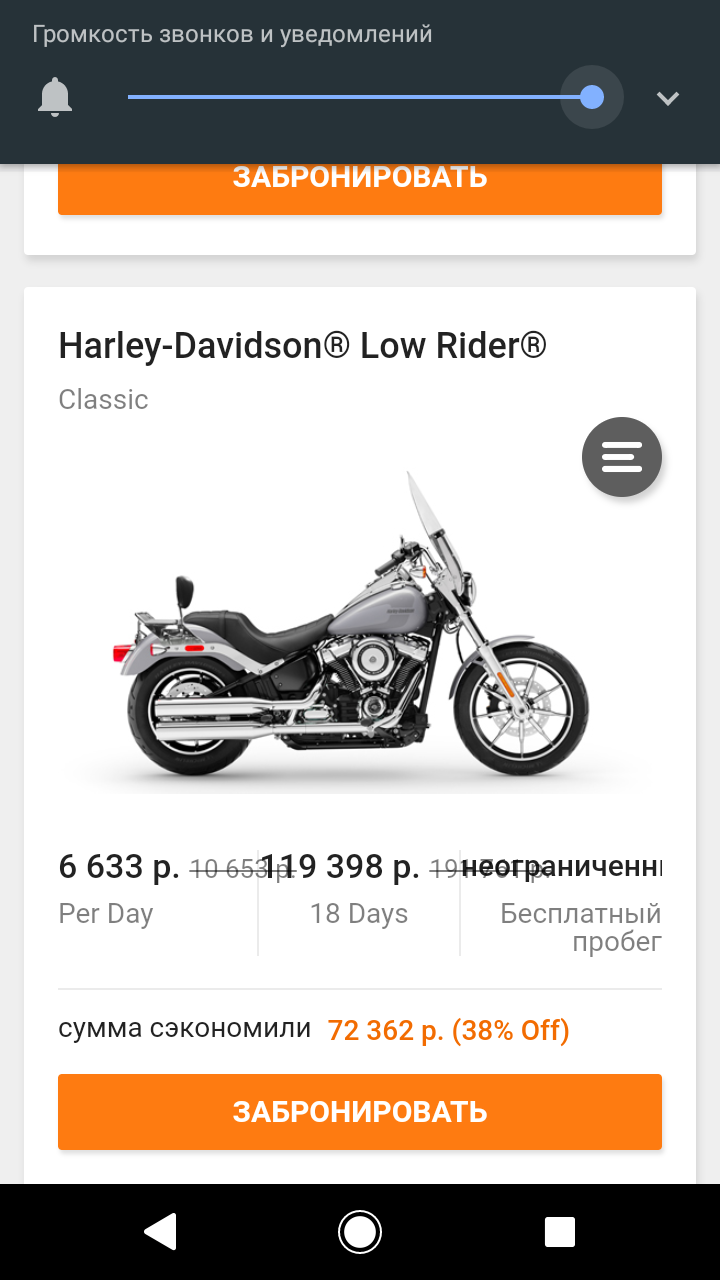Go back with the system back button
The image size is (720, 1280).
pyautogui.click(x=160, y=1232)
